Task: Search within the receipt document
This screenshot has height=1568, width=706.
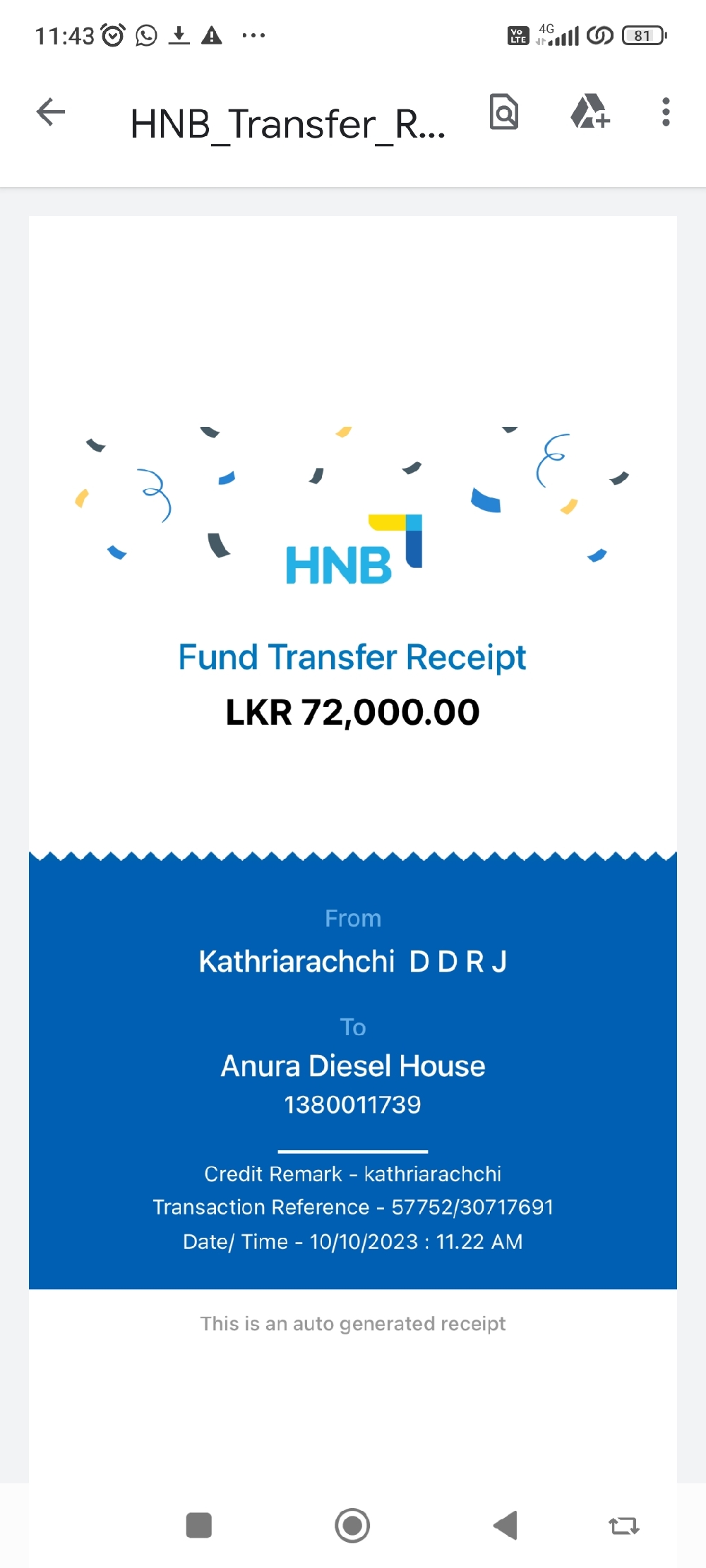Action: tap(504, 112)
